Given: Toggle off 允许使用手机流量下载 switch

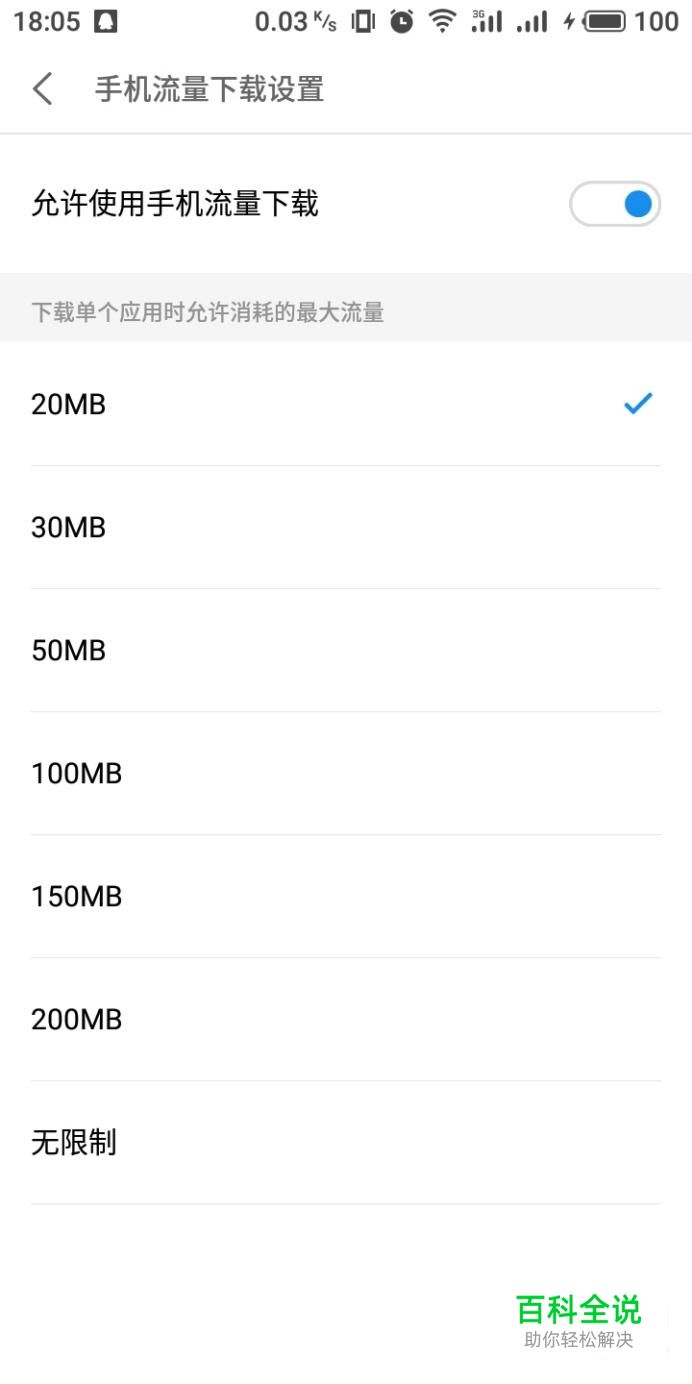Looking at the screenshot, I should coord(615,204).
